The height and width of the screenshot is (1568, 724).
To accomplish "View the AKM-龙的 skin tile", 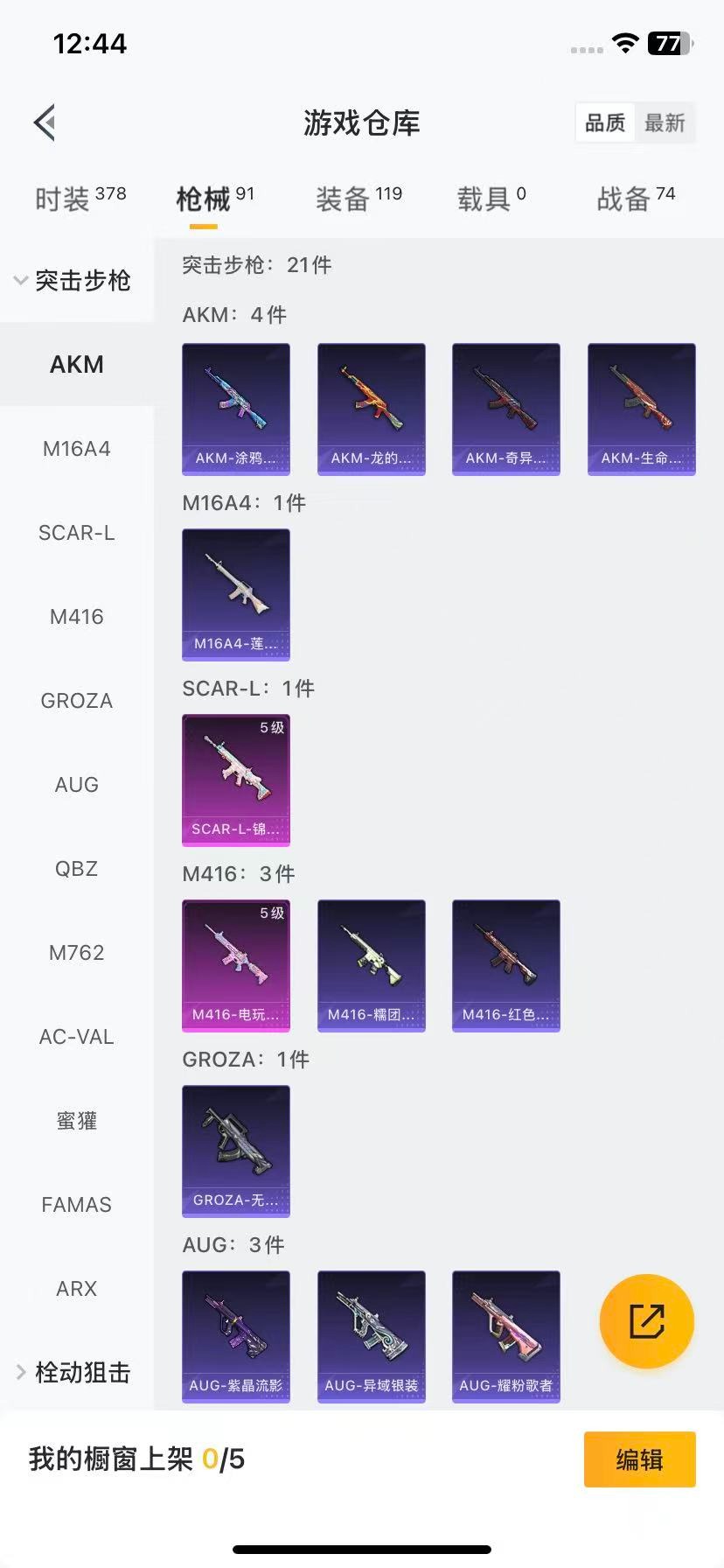I will coord(372,409).
